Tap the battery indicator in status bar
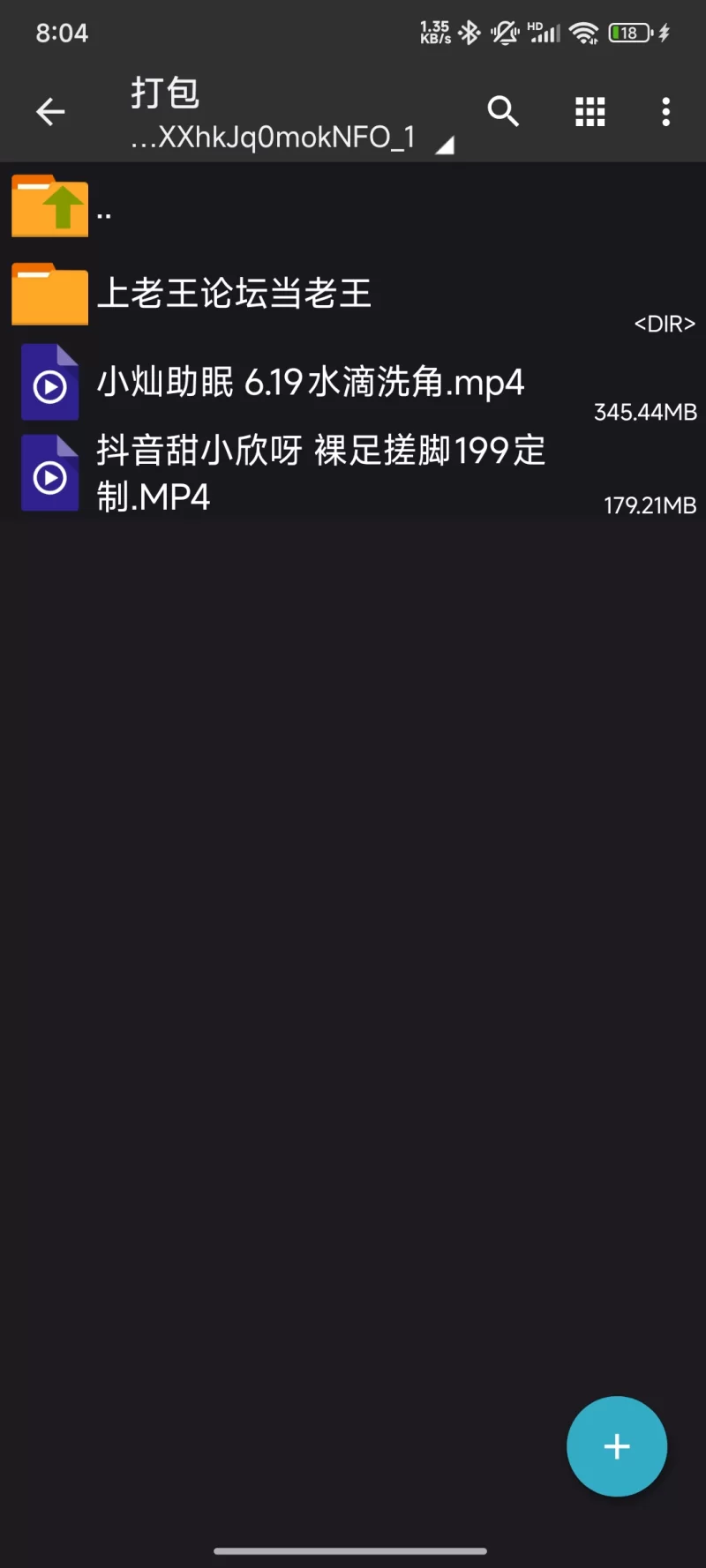Image resolution: width=706 pixels, height=1568 pixels. click(x=627, y=32)
